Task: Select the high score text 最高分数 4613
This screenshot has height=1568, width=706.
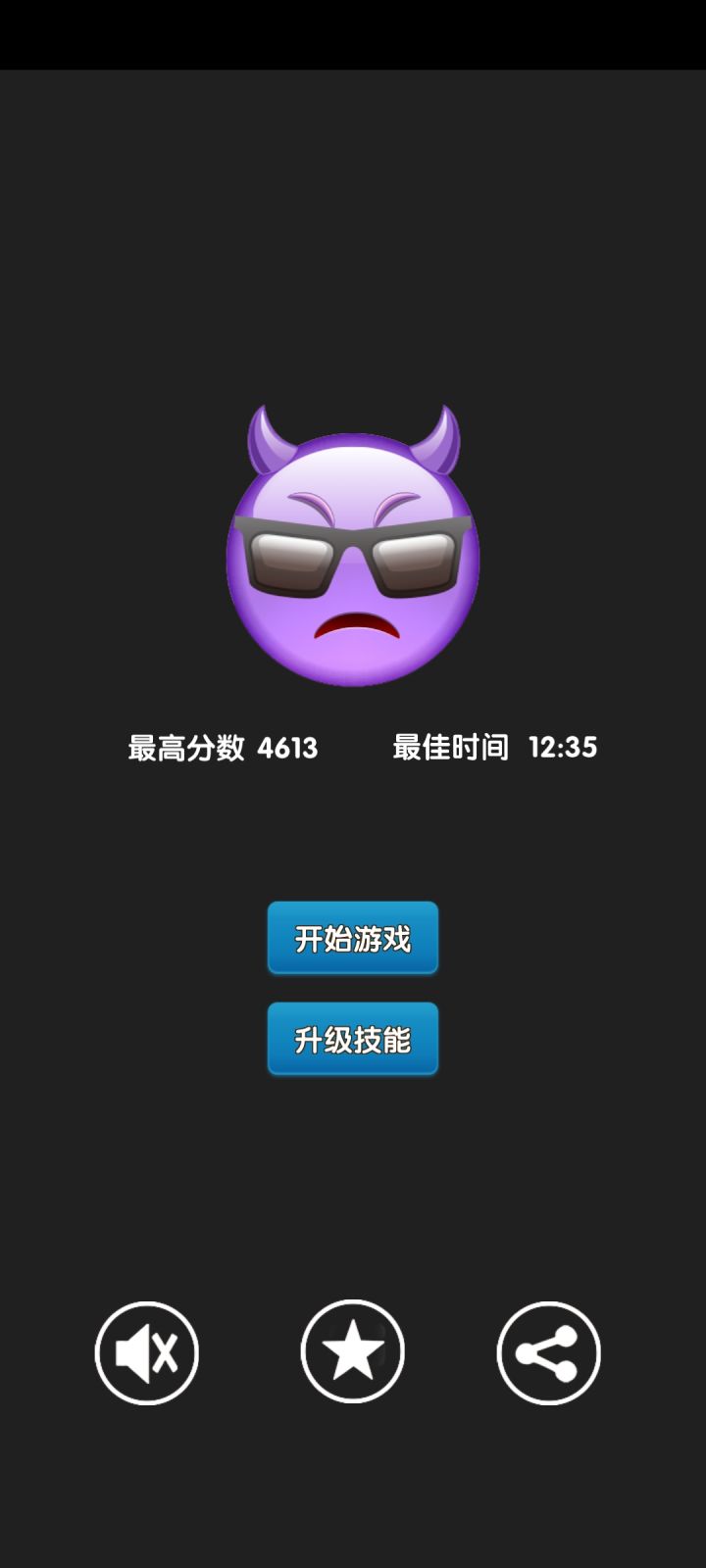Action: pos(221,747)
